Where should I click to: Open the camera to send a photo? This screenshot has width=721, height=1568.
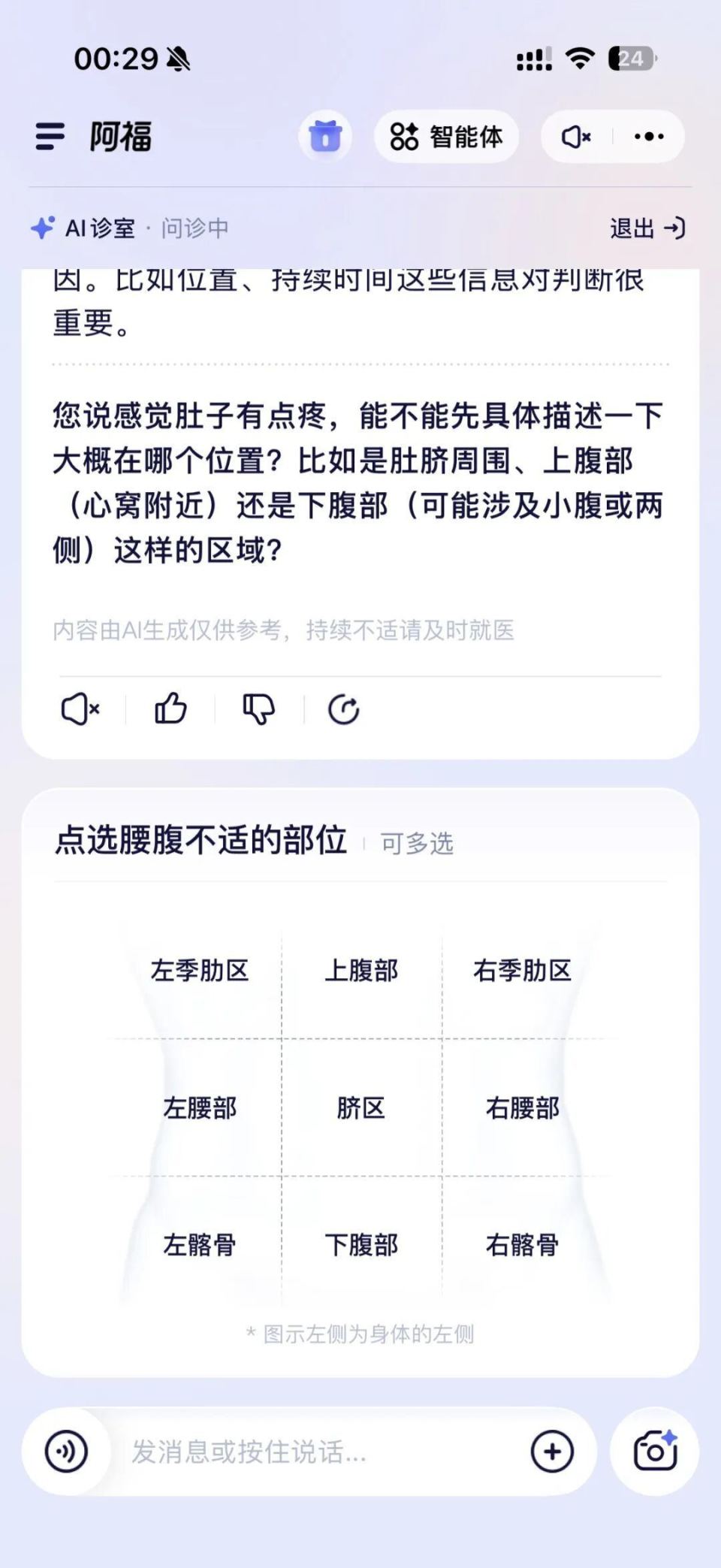click(x=655, y=1453)
